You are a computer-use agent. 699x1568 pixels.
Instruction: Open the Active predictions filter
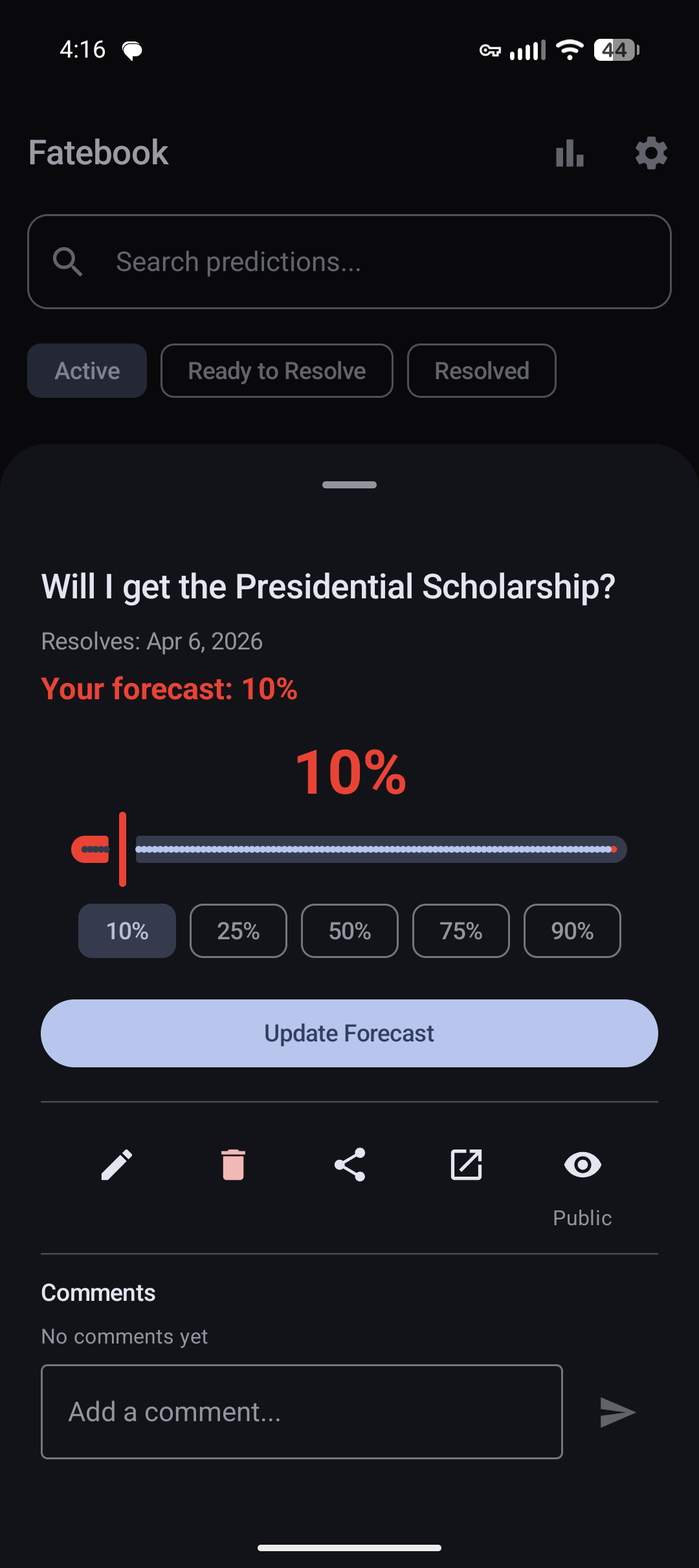87,371
